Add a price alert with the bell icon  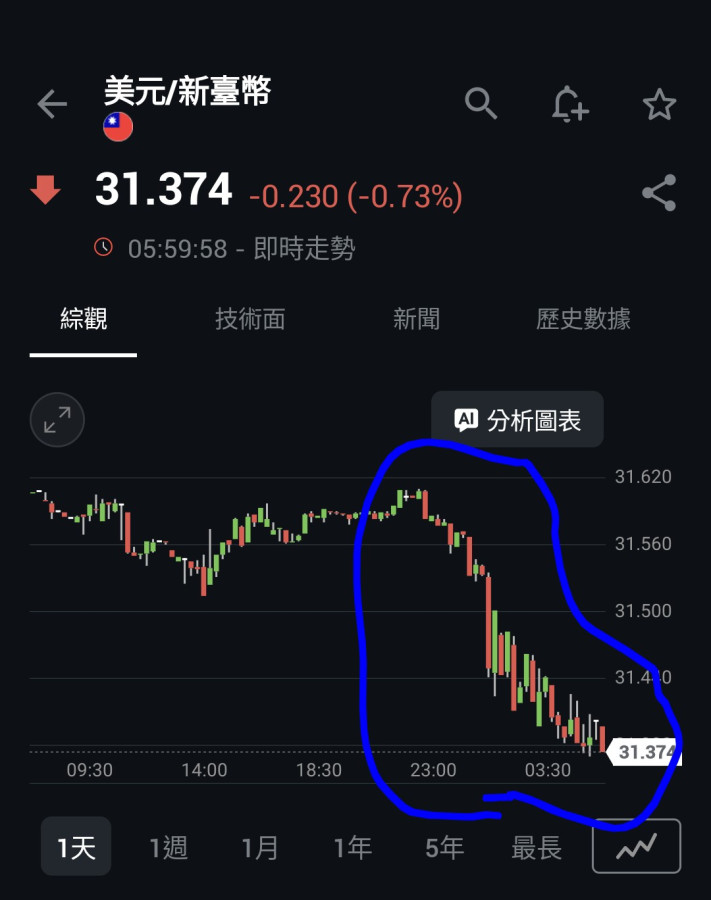pos(570,104)
